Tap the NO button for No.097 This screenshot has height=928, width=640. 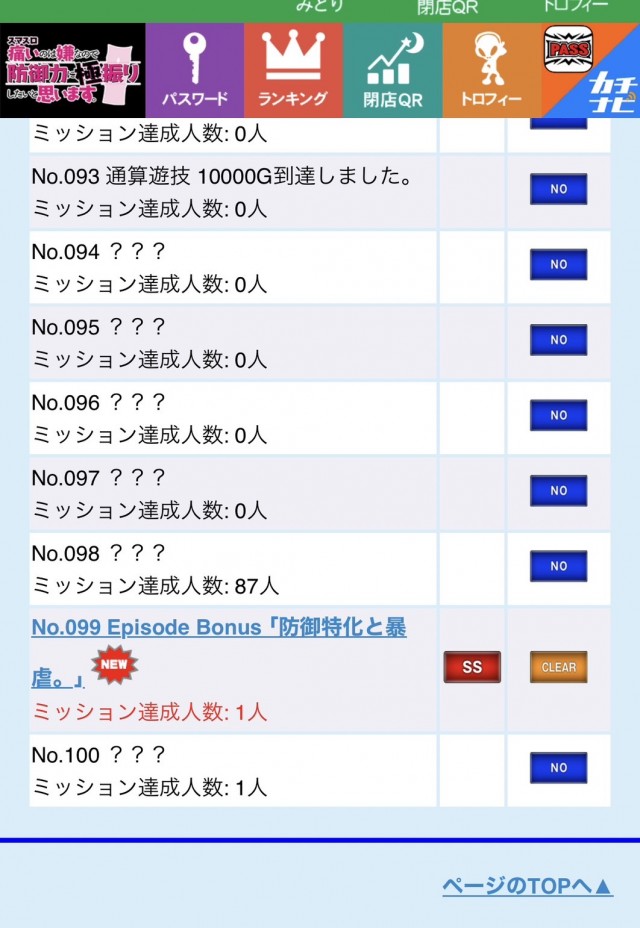click(558, 490)
